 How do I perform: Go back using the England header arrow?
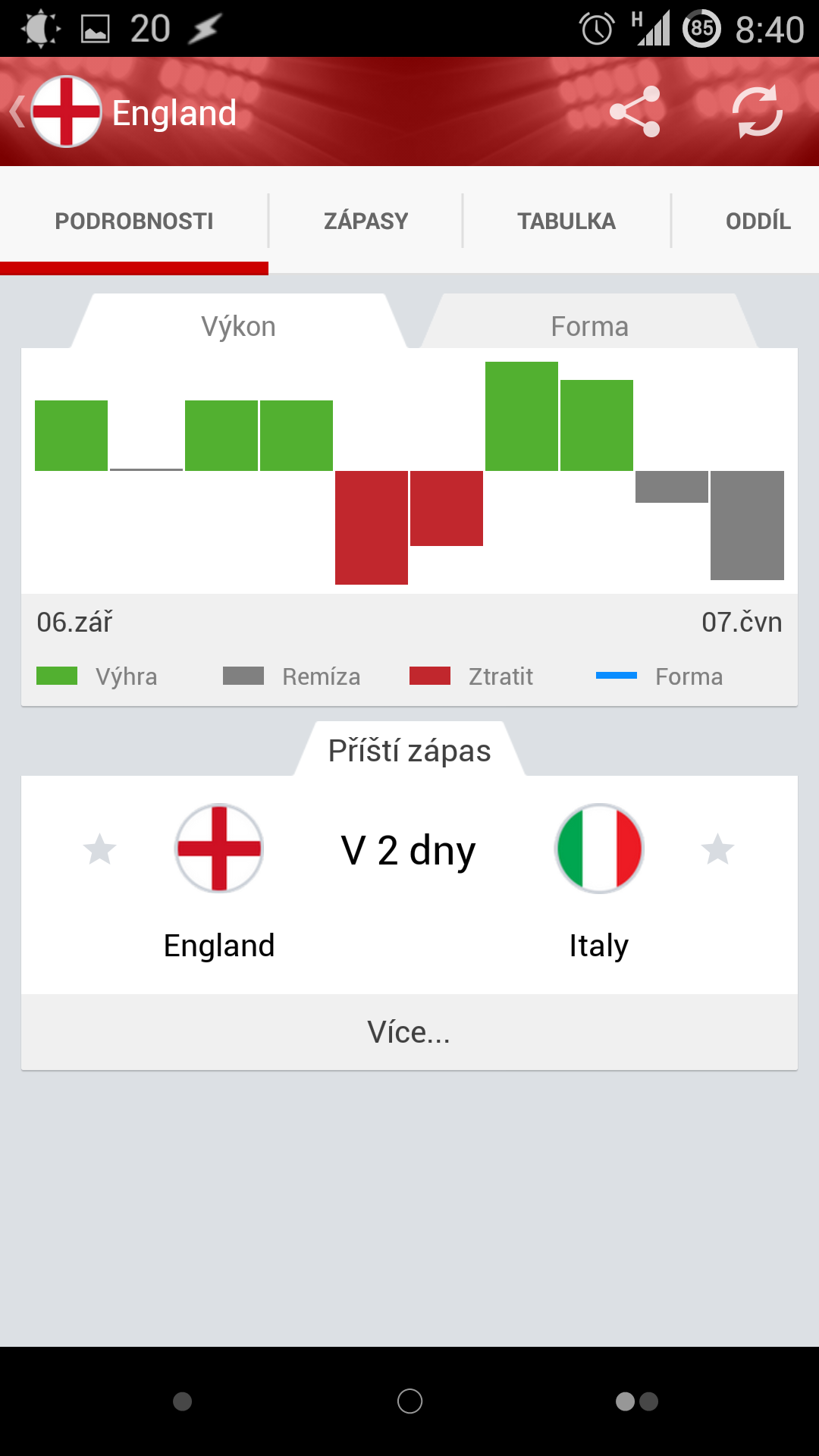click(x=17, y=112)
